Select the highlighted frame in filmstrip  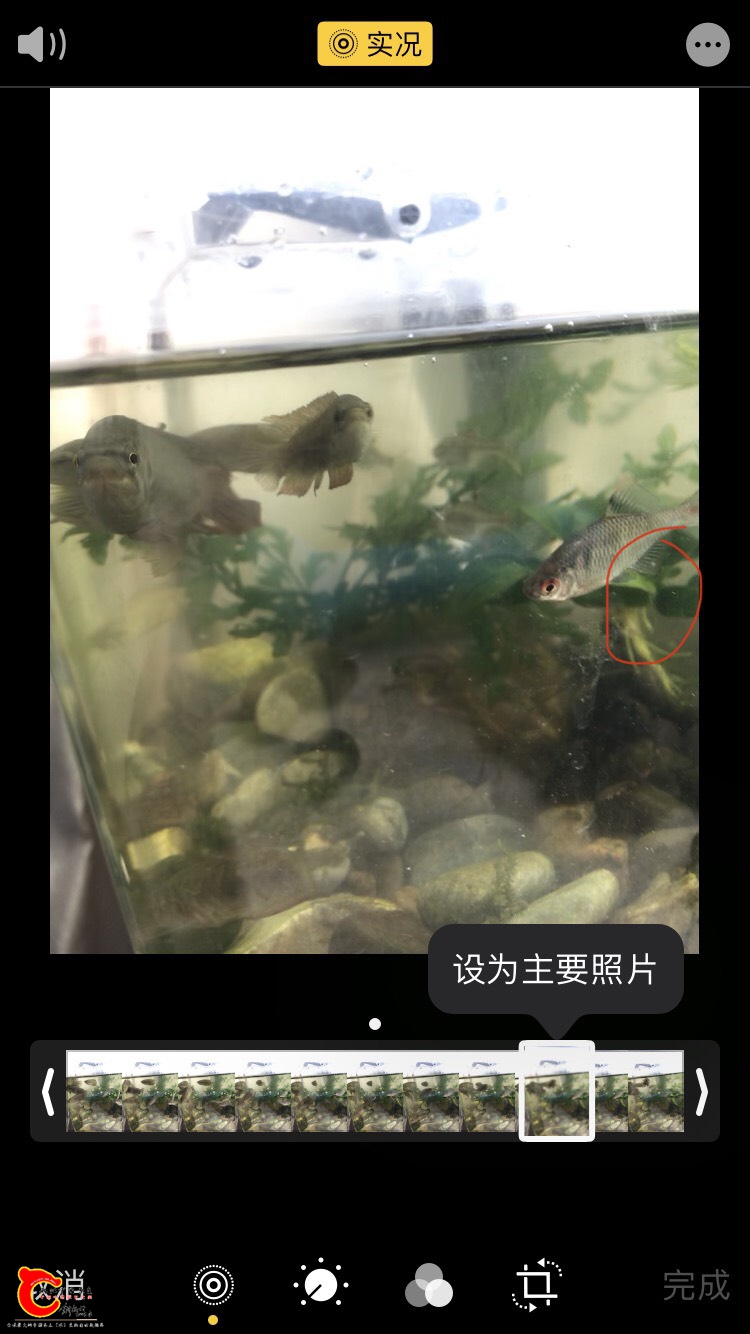(x=556, y=1091)
